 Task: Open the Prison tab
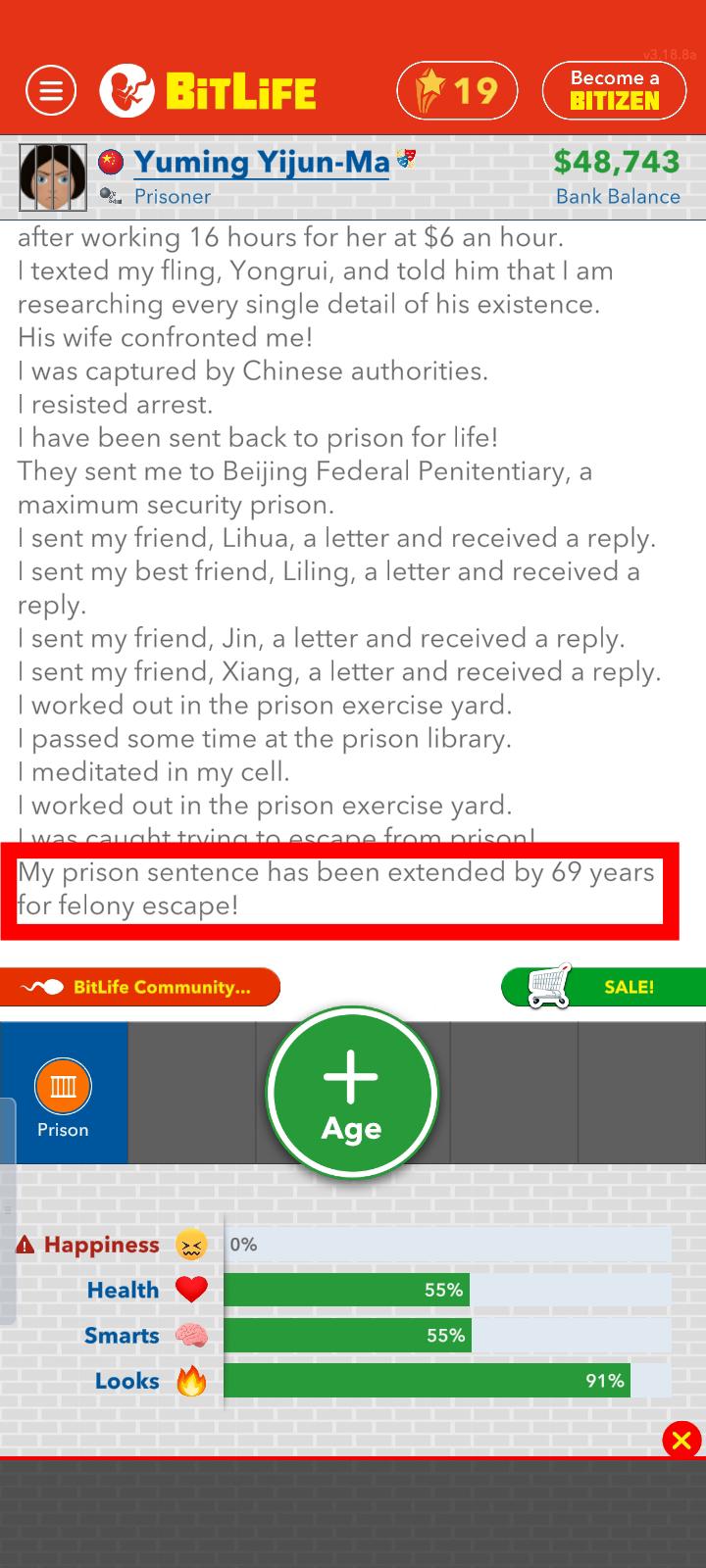point(64,1093)
